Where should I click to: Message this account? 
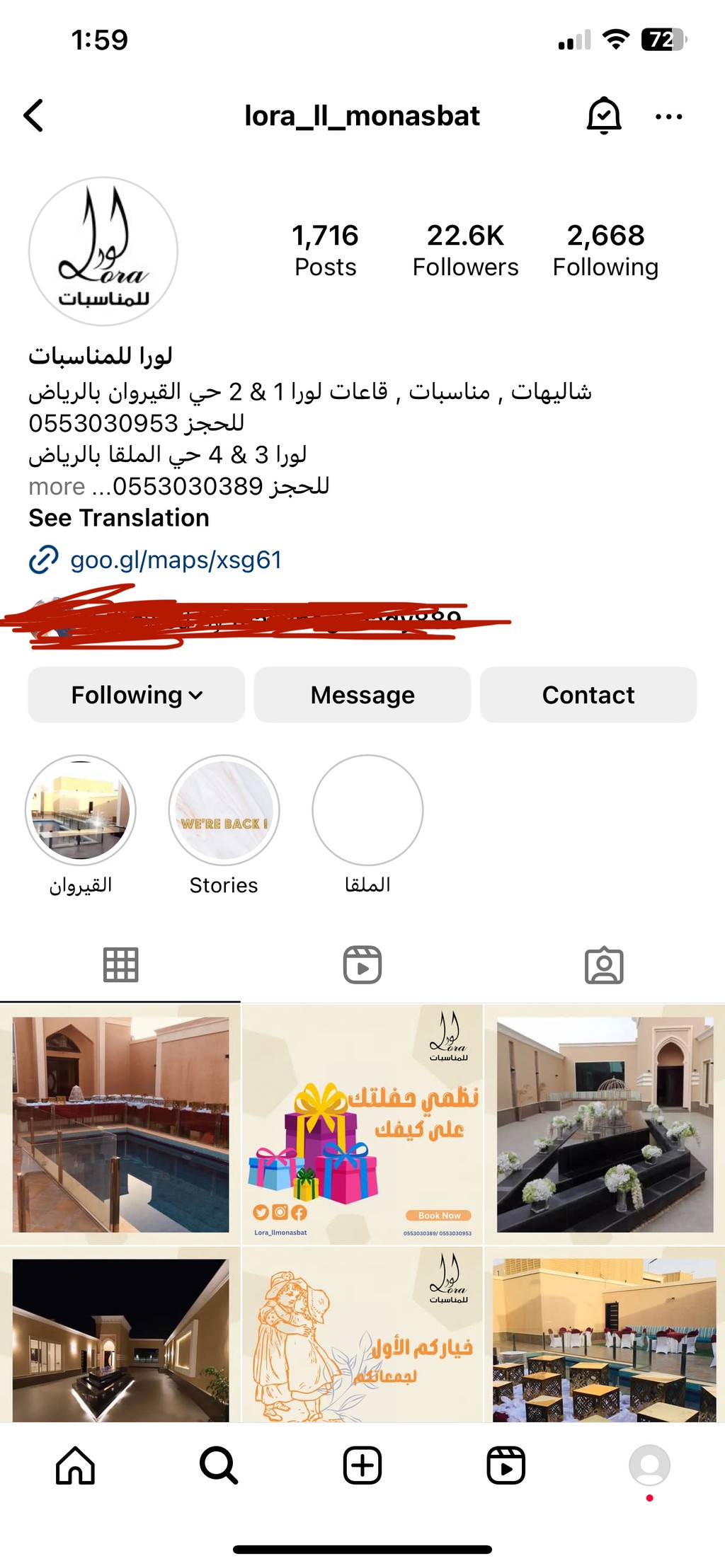362,695
